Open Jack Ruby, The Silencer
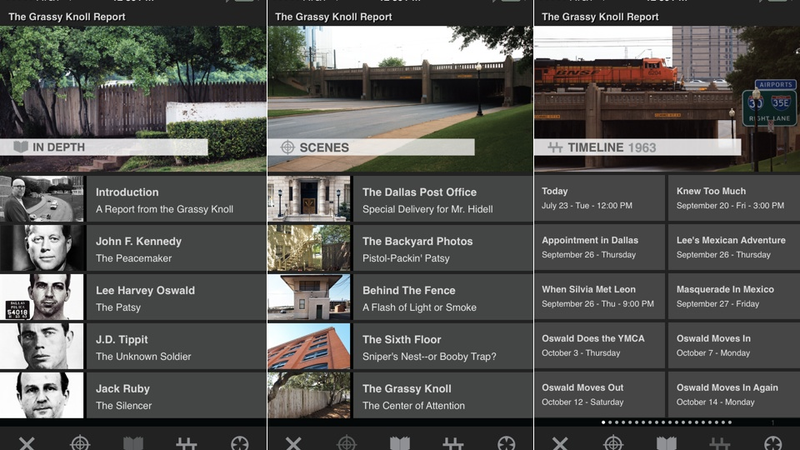This screenshot has height=450, width=800. 176,395
